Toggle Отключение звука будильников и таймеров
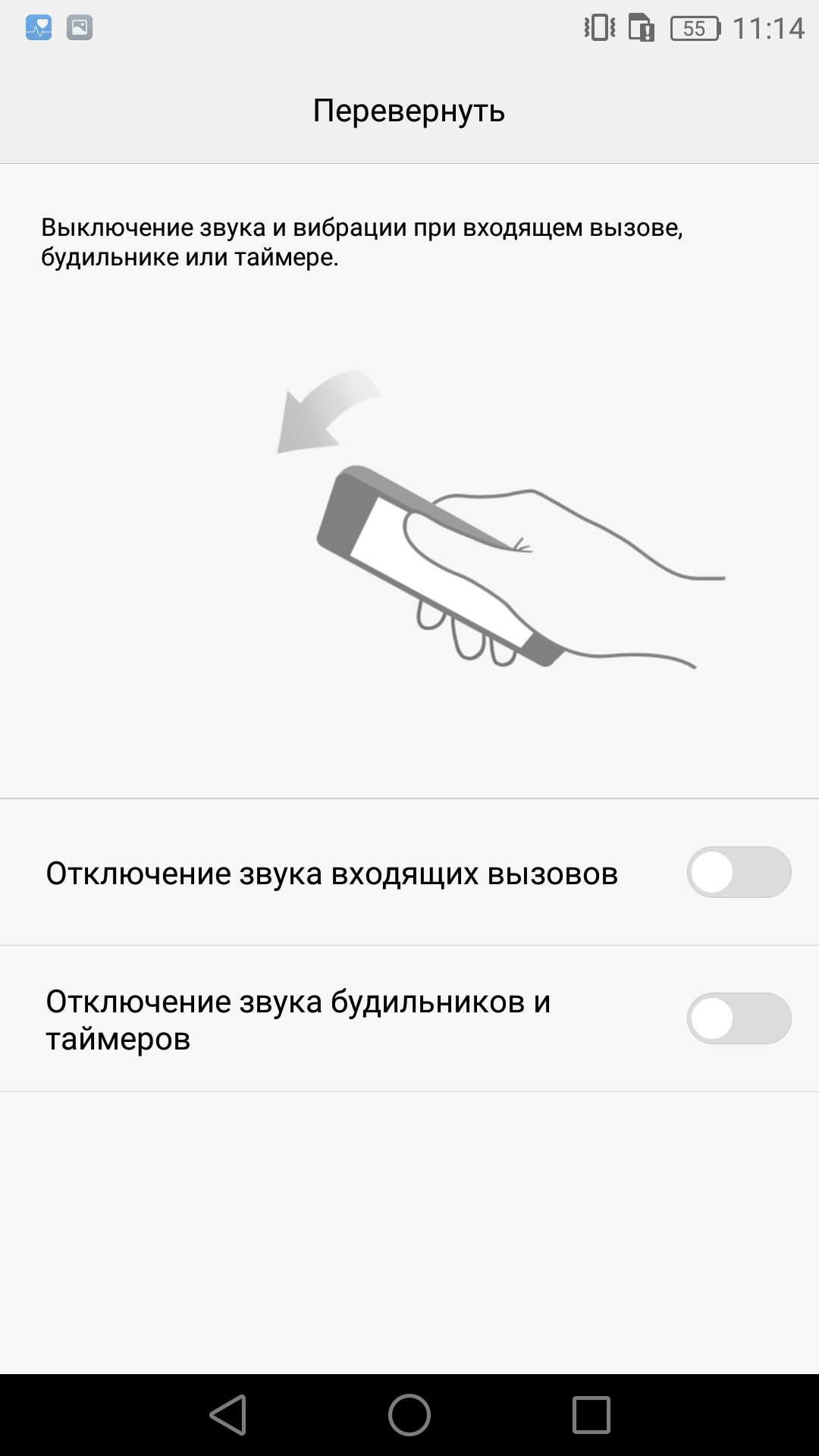819x1456 pixels. [x=739, y=1018]
